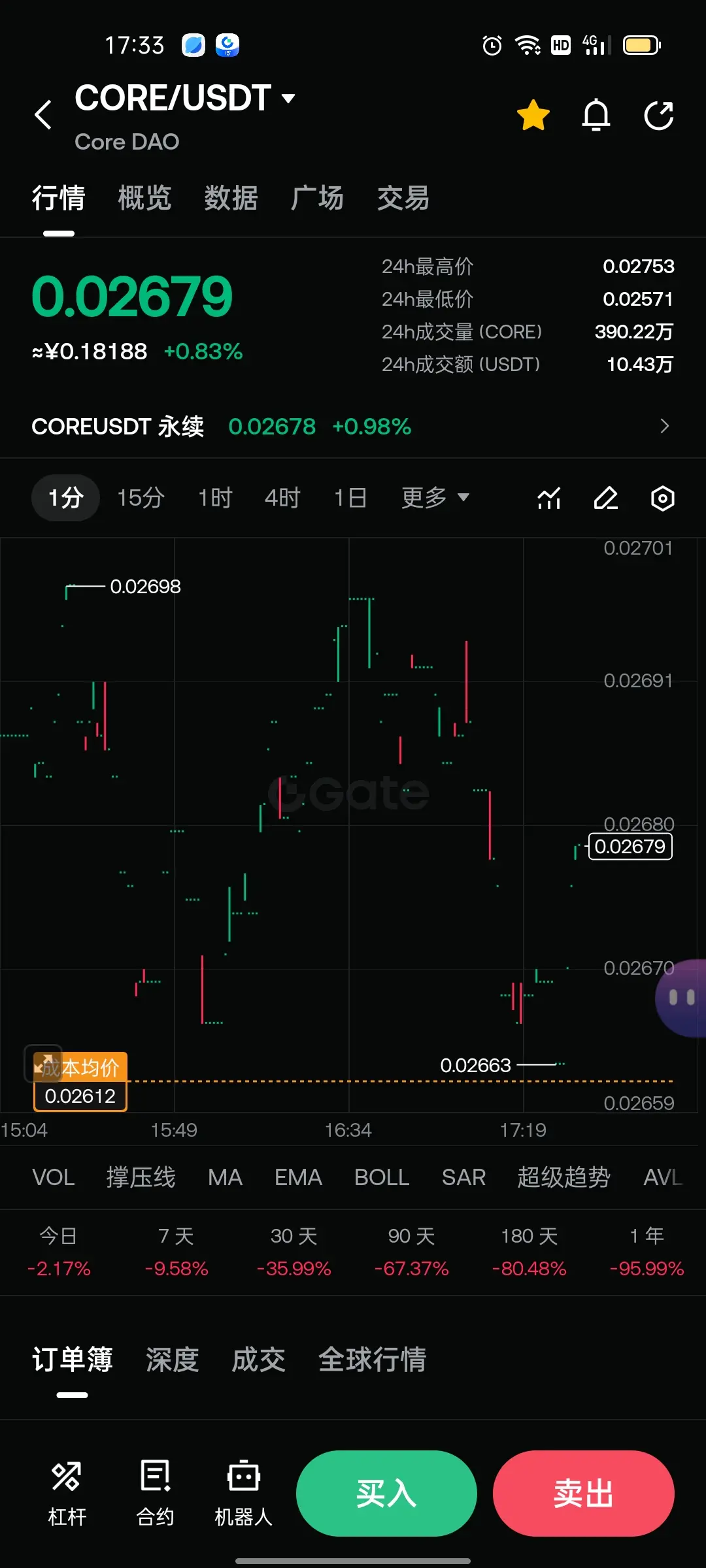Open the chart drawing pencil tool
This screenshot has width=706, height=1568.
[x=606, y=498]
